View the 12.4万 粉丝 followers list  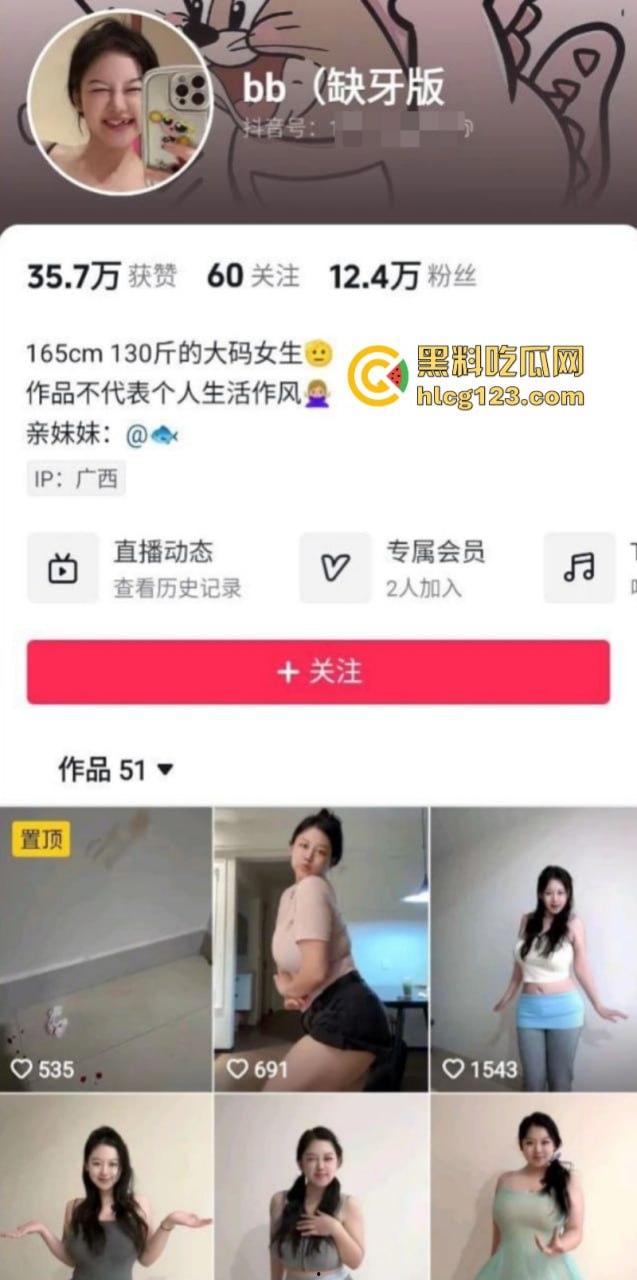(x=402, y=276)
